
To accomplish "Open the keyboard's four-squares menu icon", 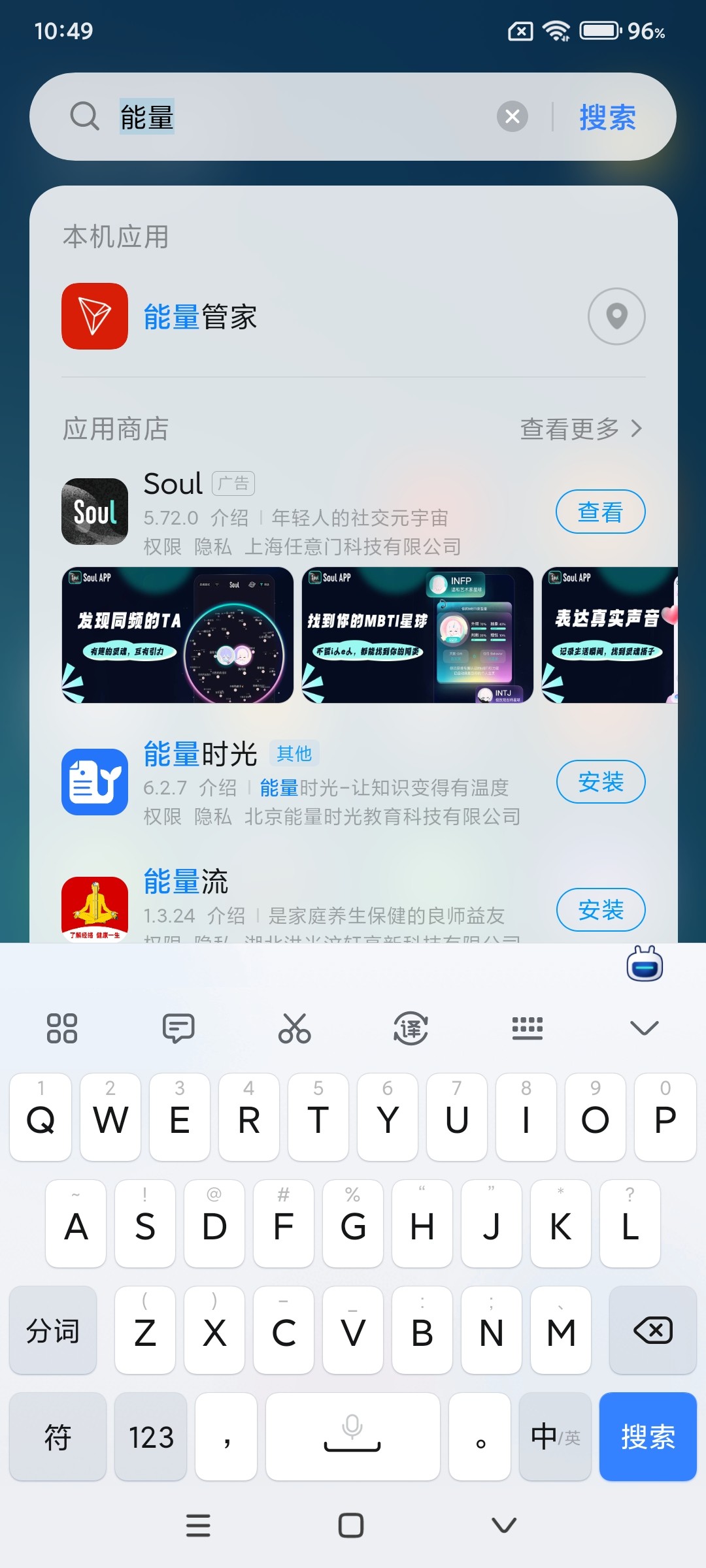I will click(x=62, y=1028).
